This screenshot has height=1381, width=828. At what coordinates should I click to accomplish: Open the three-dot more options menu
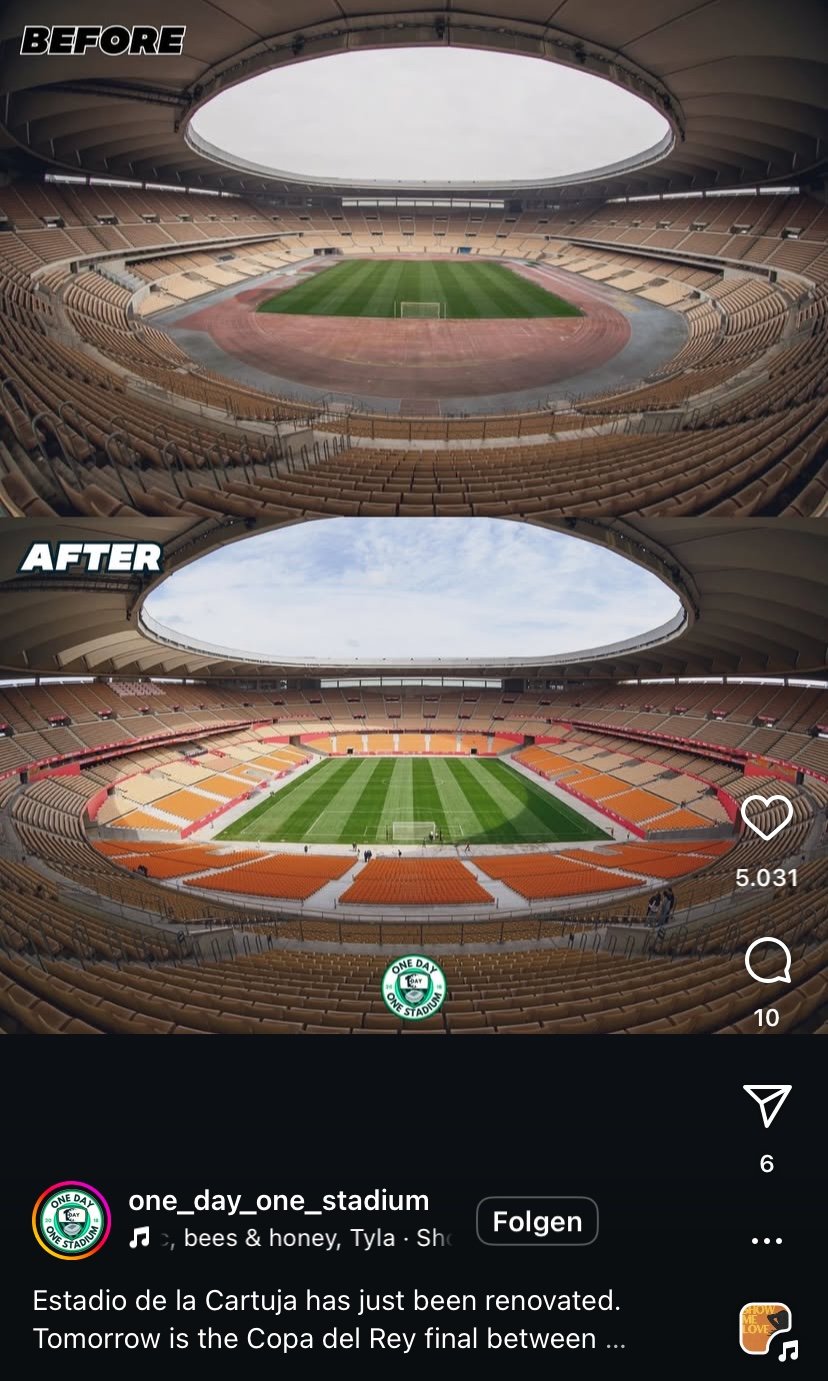point(767,1241)
